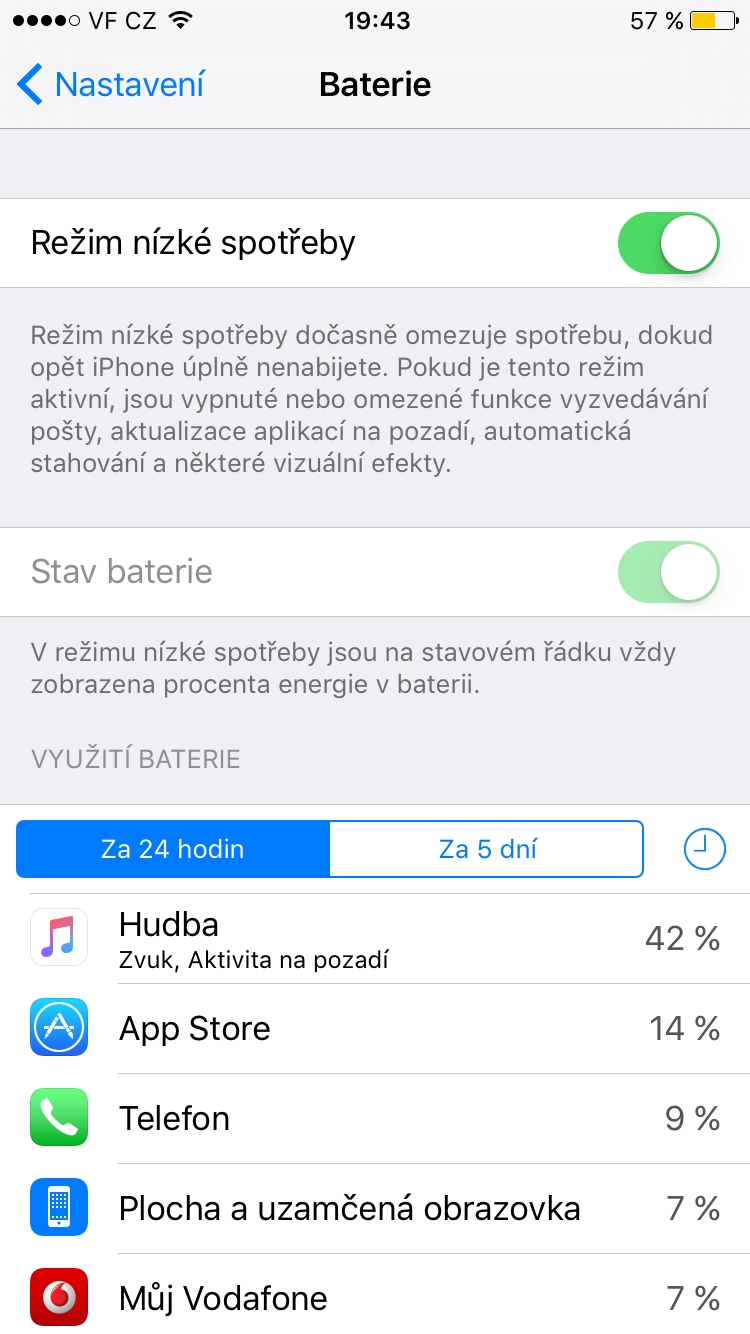The height and width of the screenshot is (1334, 750).
Task: Tap the Telefon usage row
Action: [375, 1118]
